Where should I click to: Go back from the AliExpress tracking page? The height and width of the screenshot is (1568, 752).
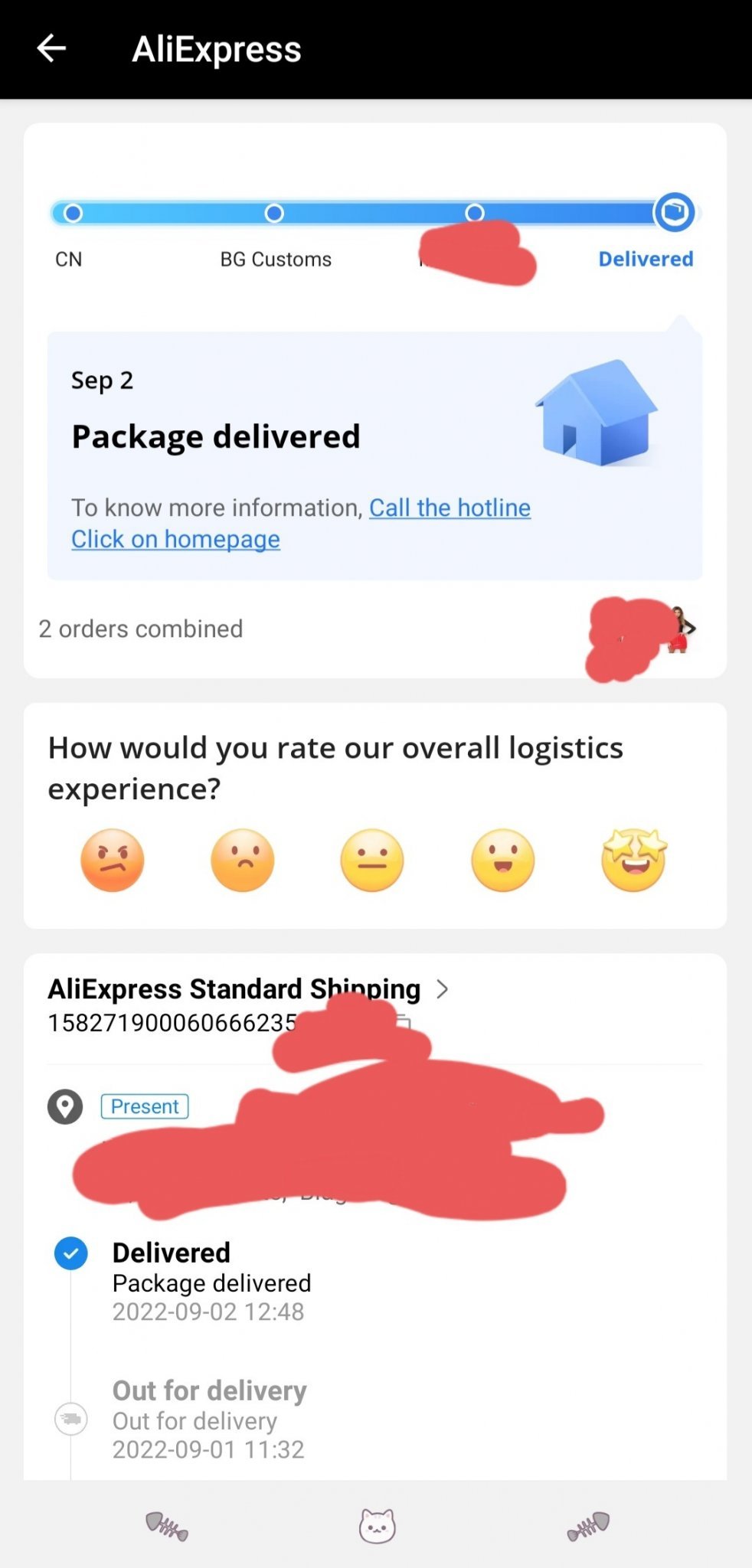(x=52, y=48)
